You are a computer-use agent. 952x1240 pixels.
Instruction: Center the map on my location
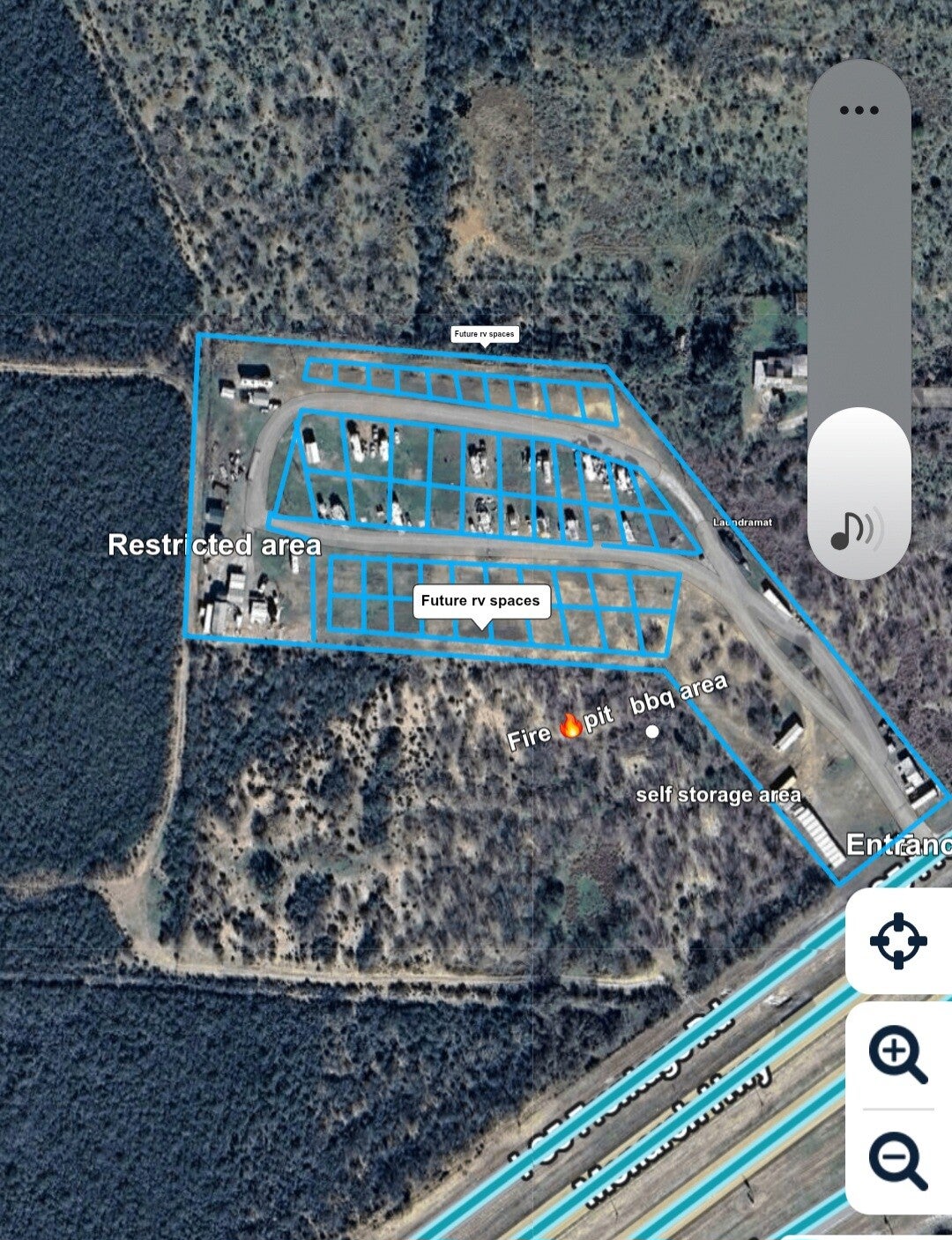898,941
